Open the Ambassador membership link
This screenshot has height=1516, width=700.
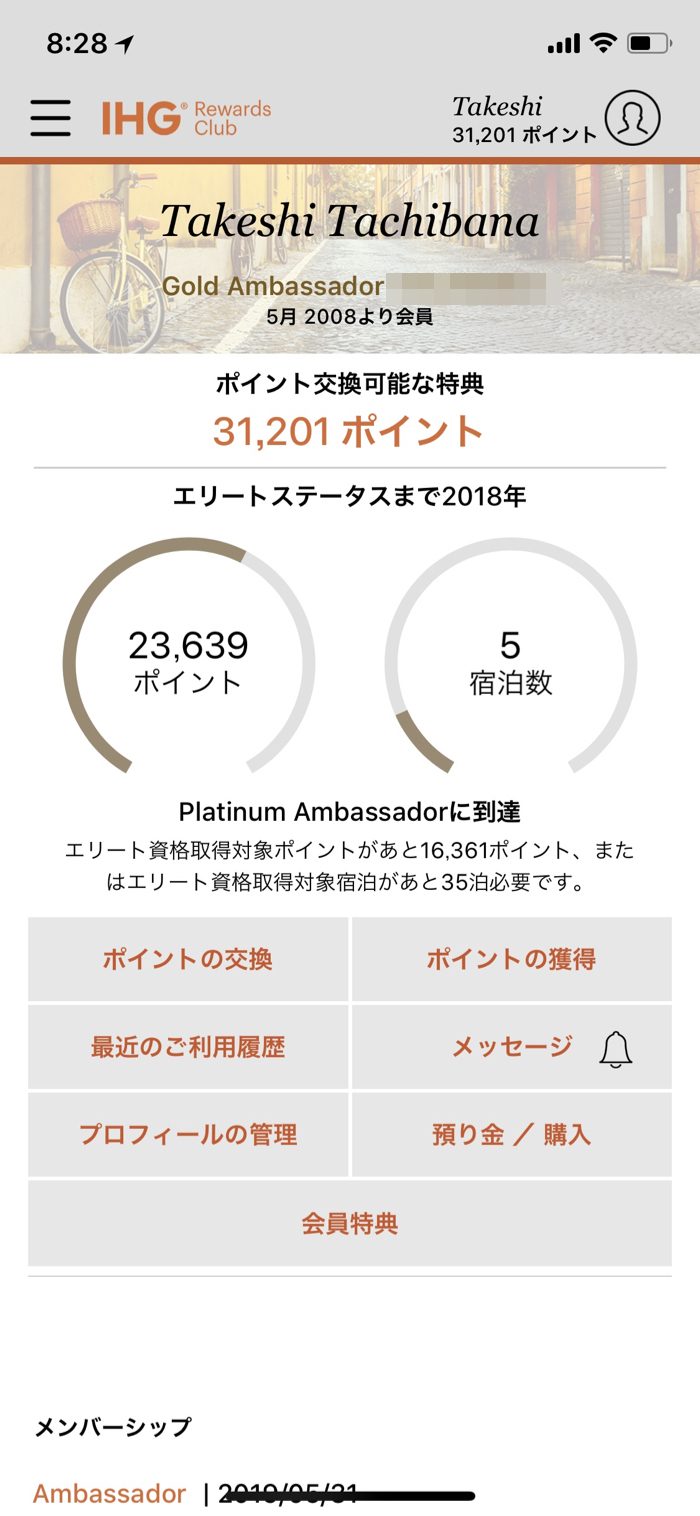(110, 1494)
